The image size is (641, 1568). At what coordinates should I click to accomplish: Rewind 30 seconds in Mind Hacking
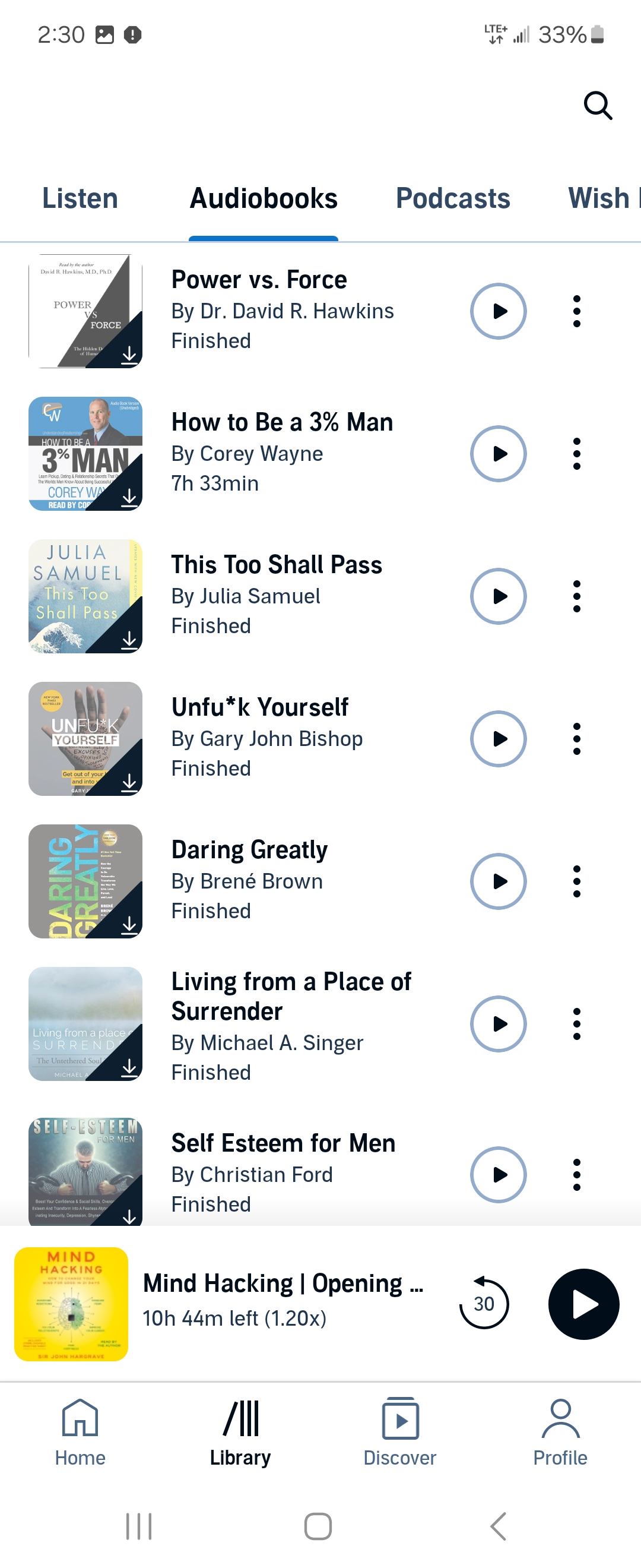484,1304
